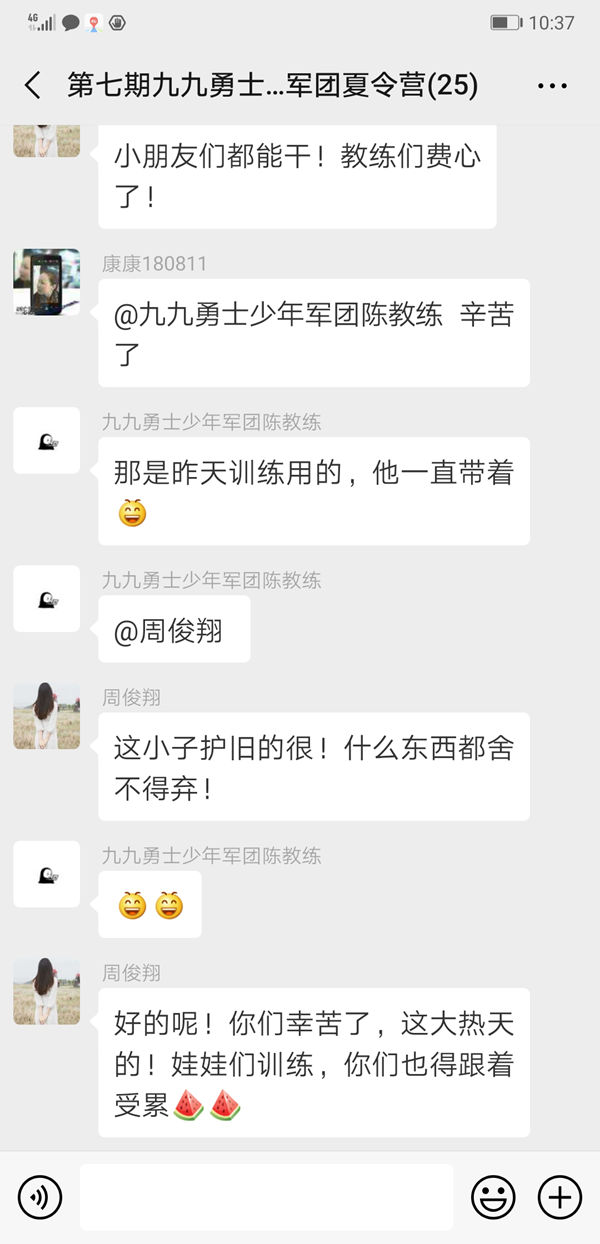Open the emoji picker
Image resolution: width=600 pixels, height=1244 pixels.
coord(493,1197)
